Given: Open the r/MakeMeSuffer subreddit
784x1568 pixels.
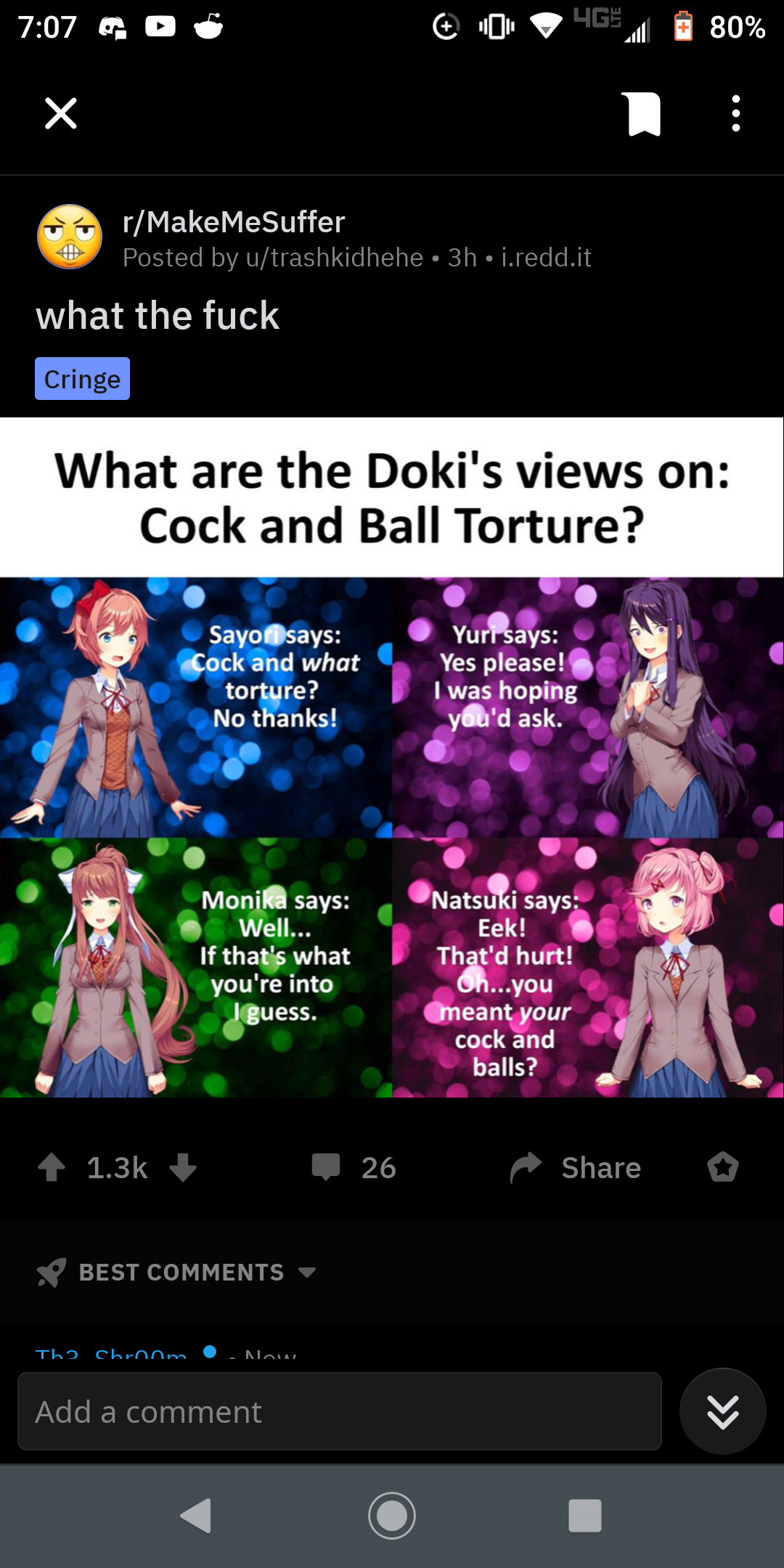Looking at the screenshot, I should [234, 222].
